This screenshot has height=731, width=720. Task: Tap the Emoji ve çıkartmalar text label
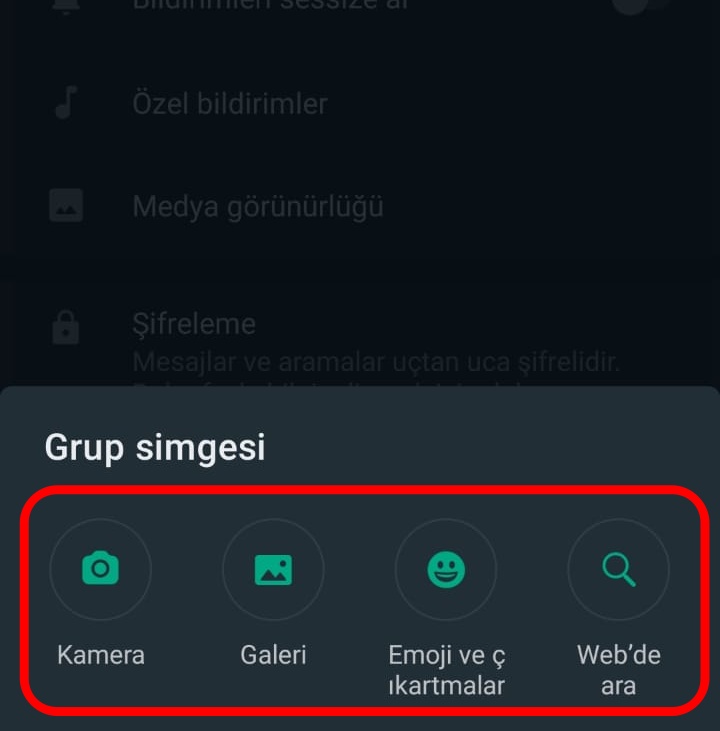click(x=446, y=669)
